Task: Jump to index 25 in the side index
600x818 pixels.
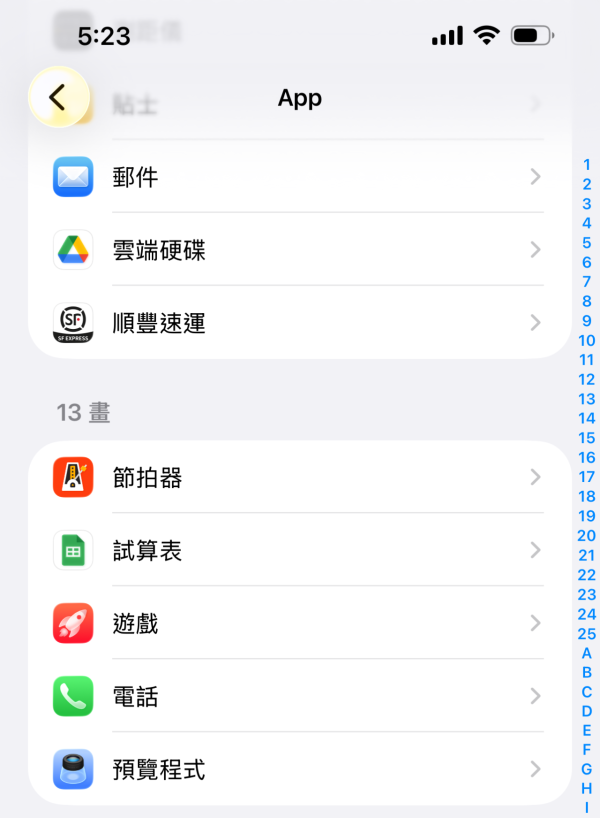Action: (x=587, y=634)
